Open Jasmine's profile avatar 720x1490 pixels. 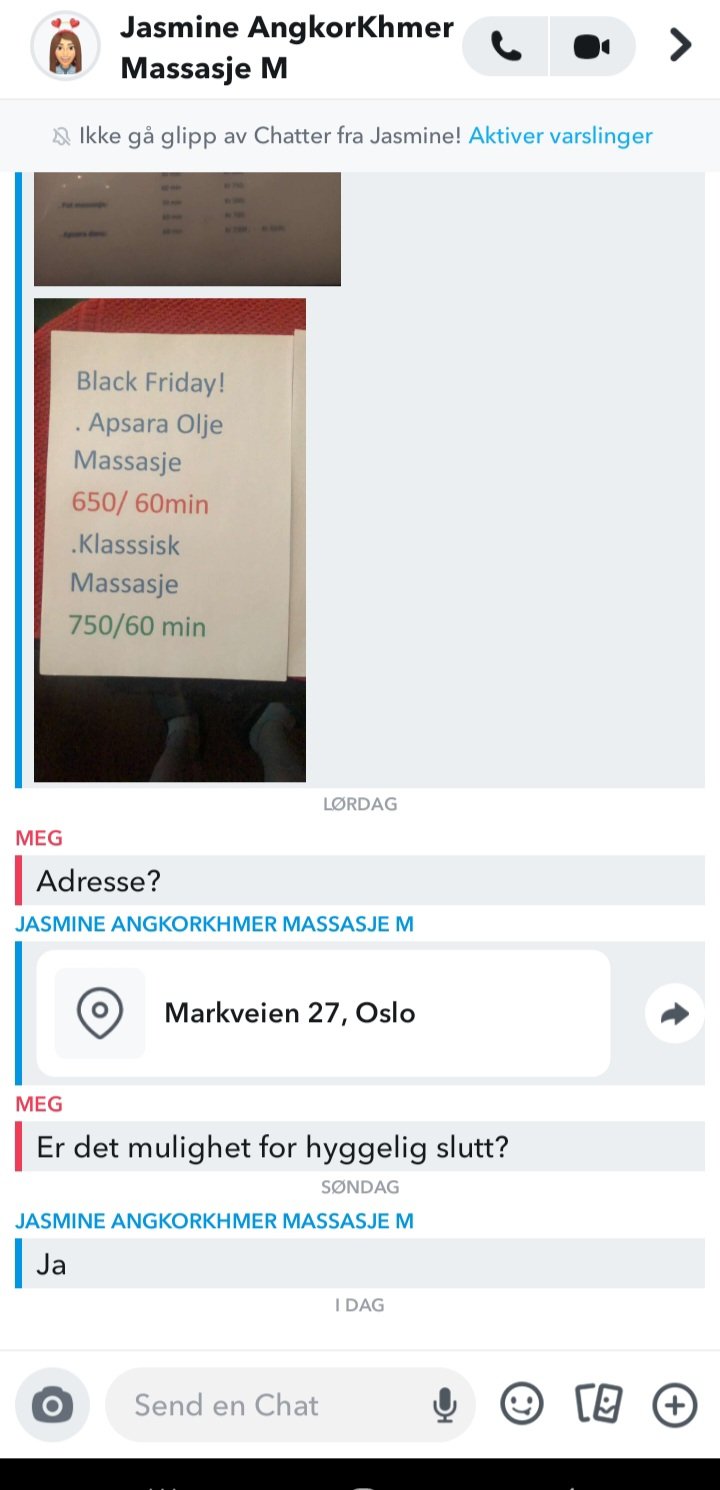tap(65, 46)
